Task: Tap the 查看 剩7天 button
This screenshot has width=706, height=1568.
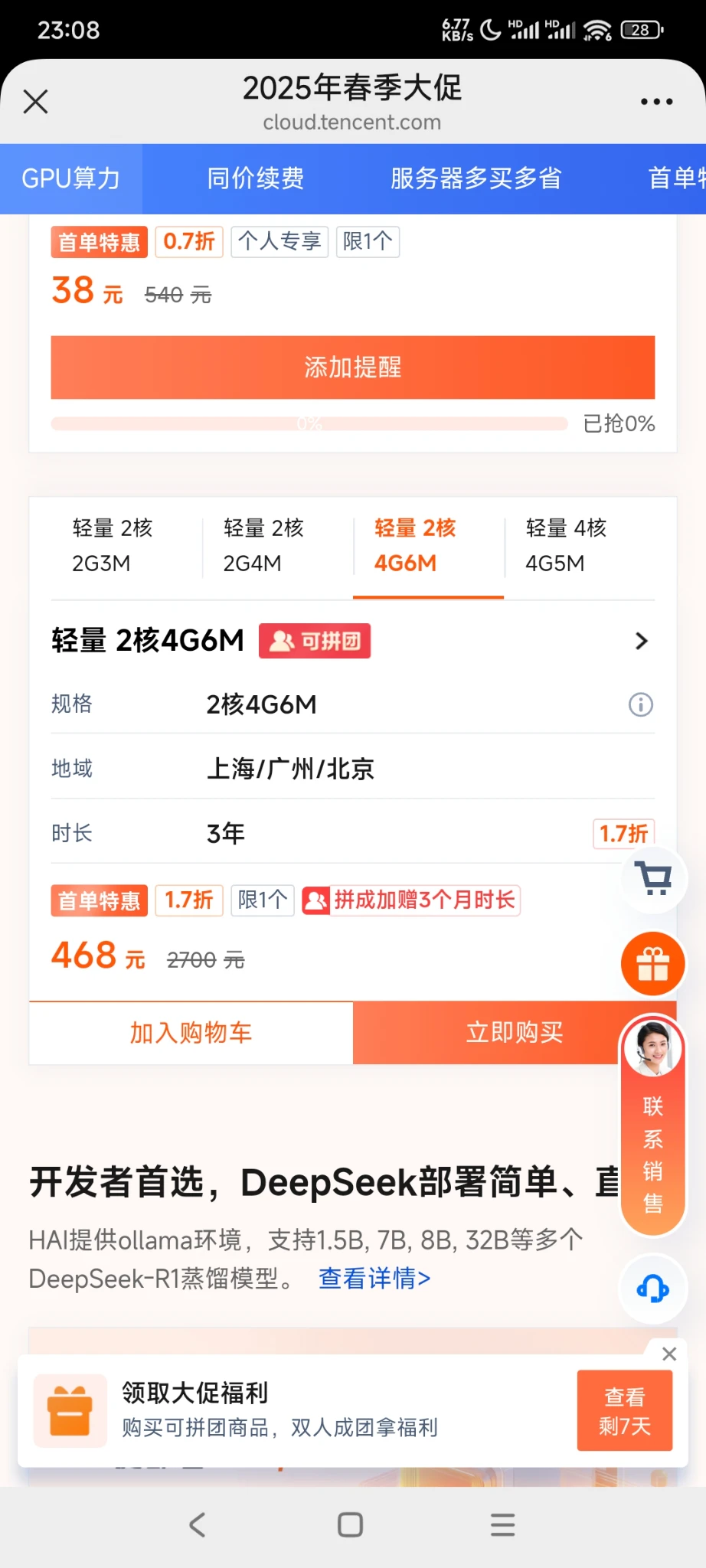Action: coord(625,1410)
